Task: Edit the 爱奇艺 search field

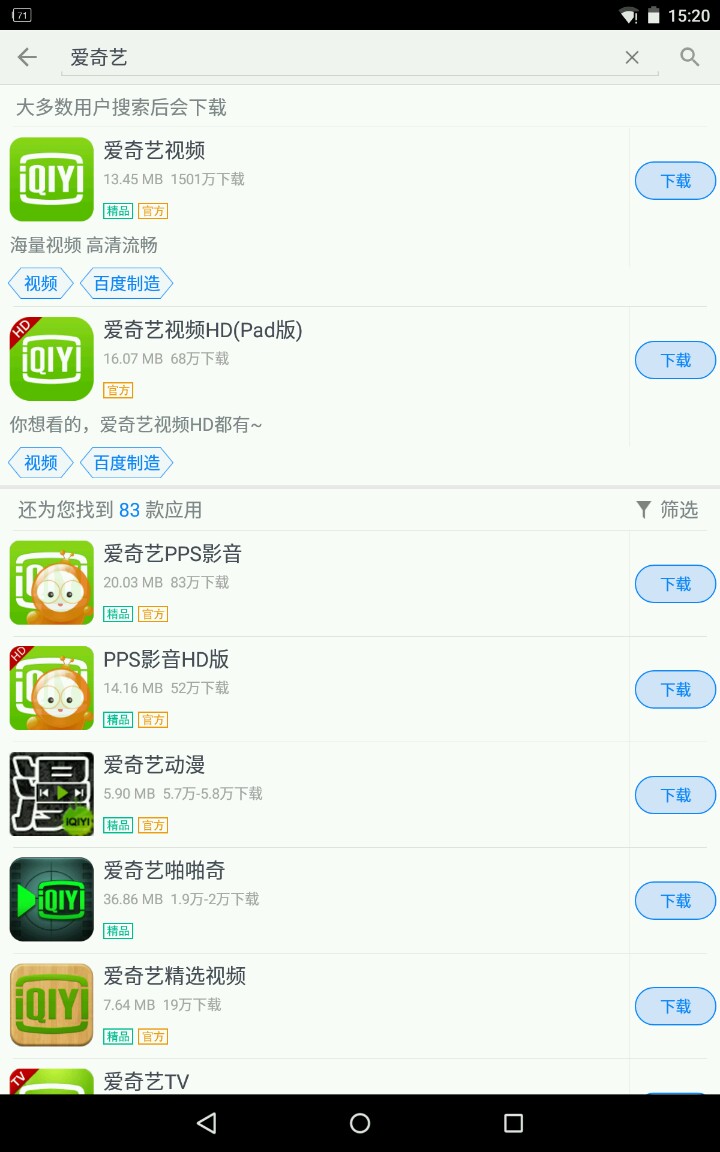Action: pyautogui.click(x=340, y=58)
